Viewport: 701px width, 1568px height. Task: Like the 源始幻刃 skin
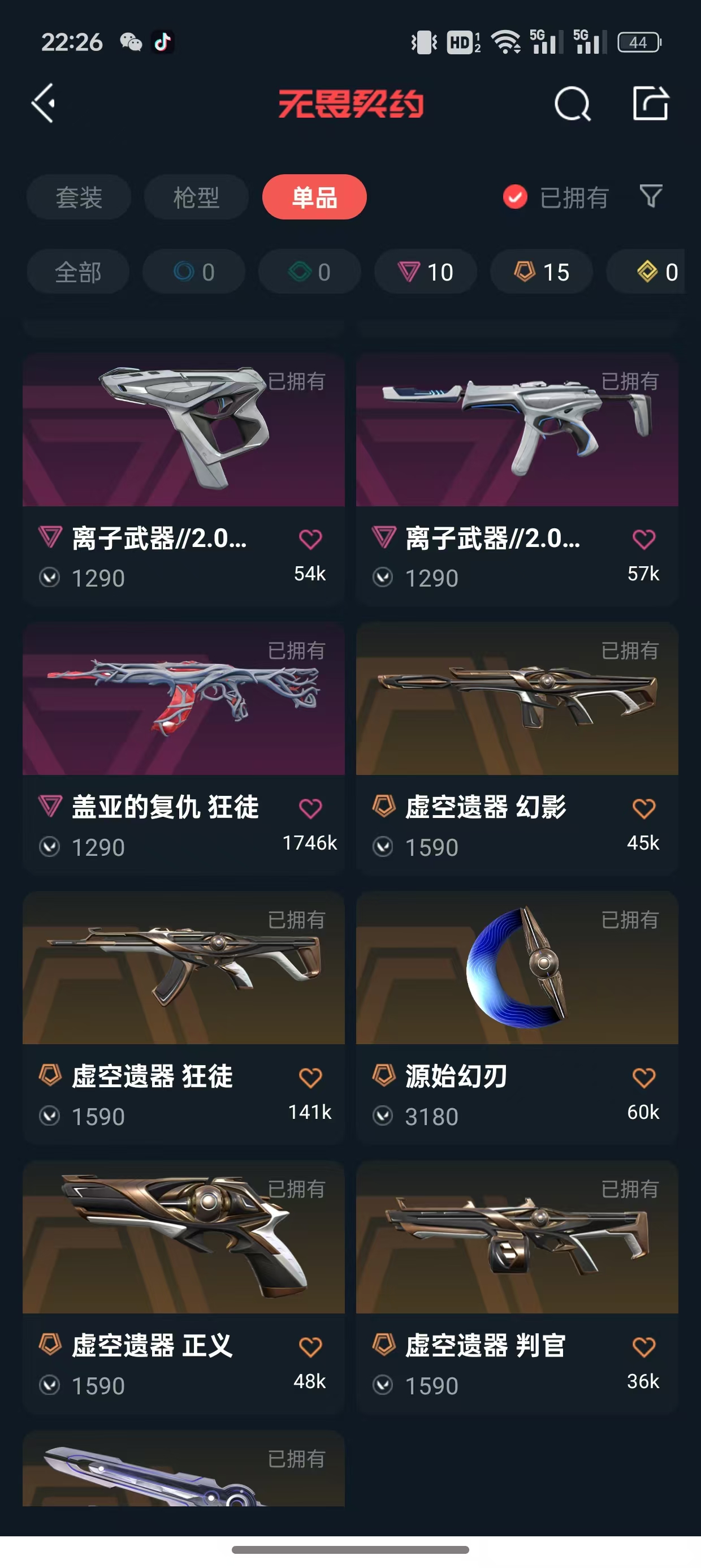coord(644,1078)
